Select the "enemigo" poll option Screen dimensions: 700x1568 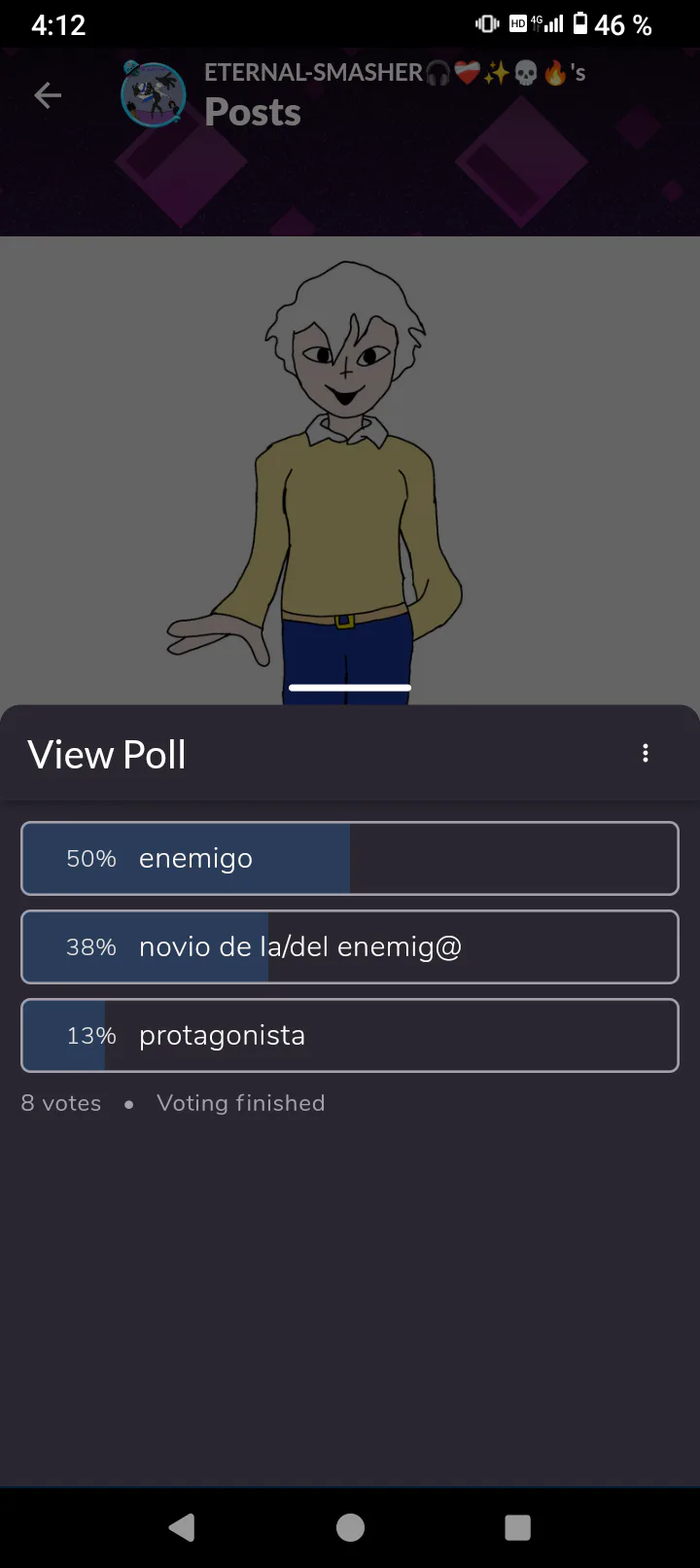[350, 859]
